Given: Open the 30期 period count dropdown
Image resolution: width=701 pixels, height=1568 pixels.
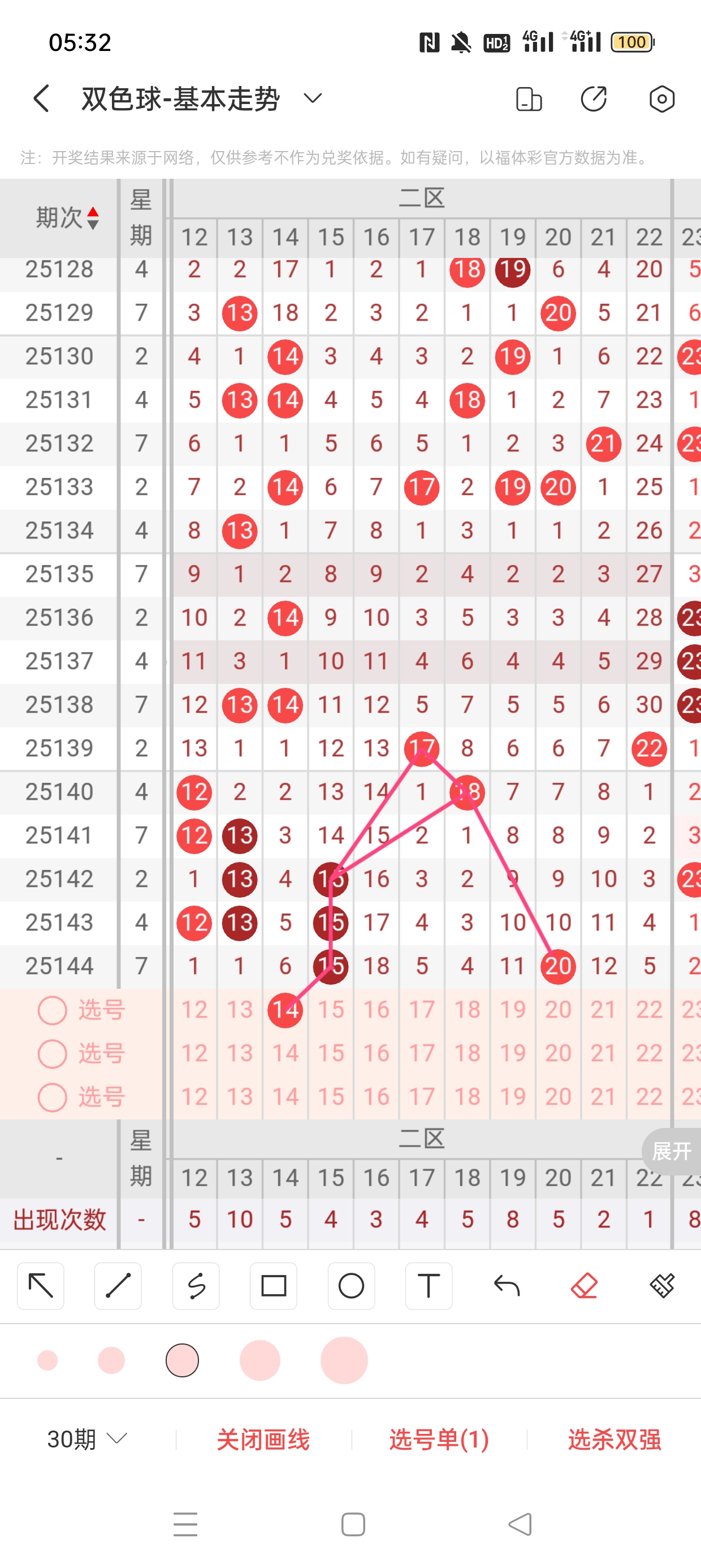Looking at the screenshot, I should point(87,1439).
